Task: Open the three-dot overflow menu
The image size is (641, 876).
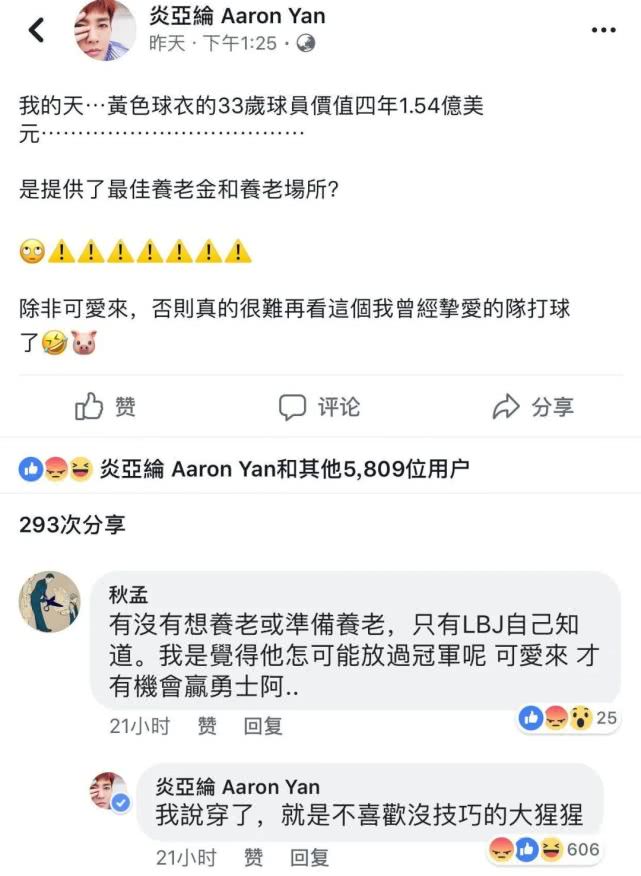Action: coord(603,30)
